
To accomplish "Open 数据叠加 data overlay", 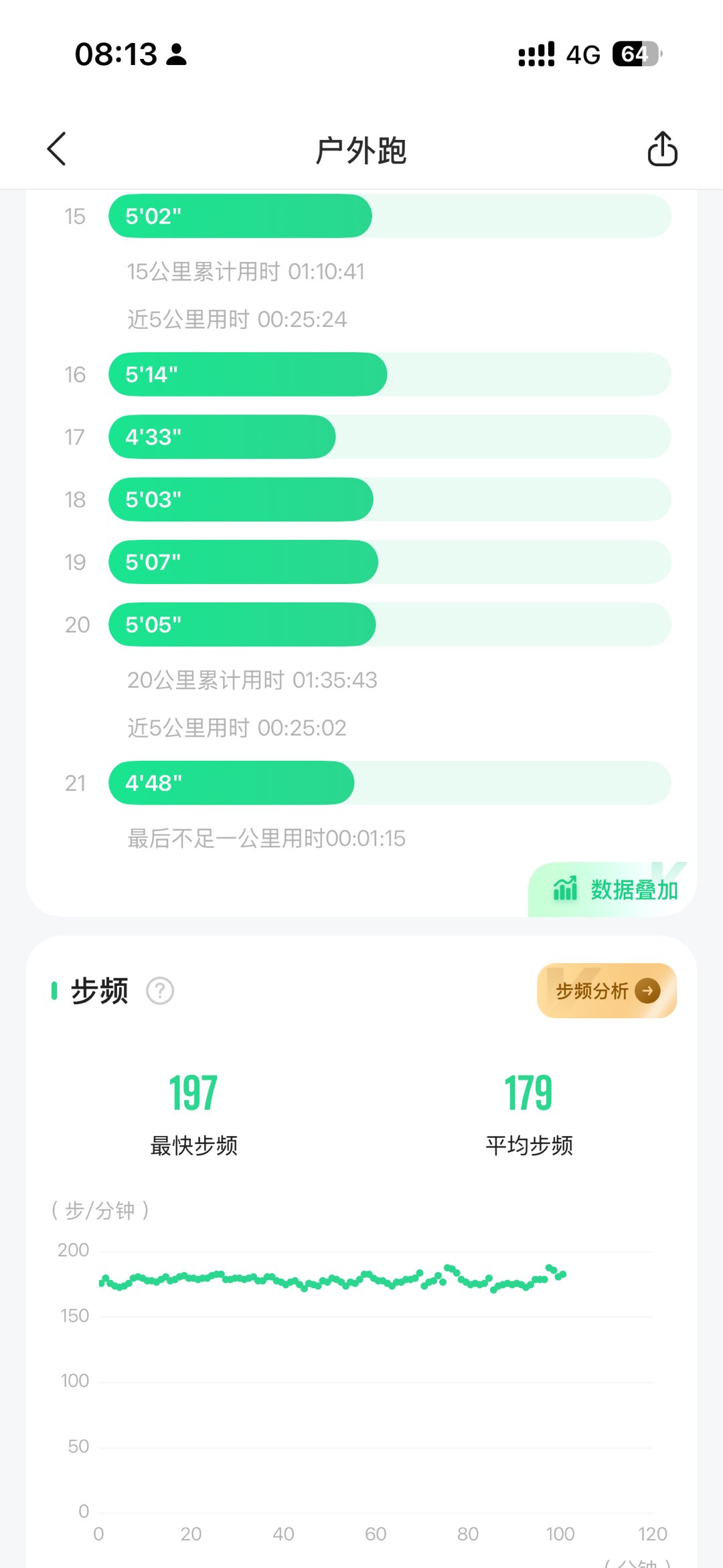I will [615, 889].
